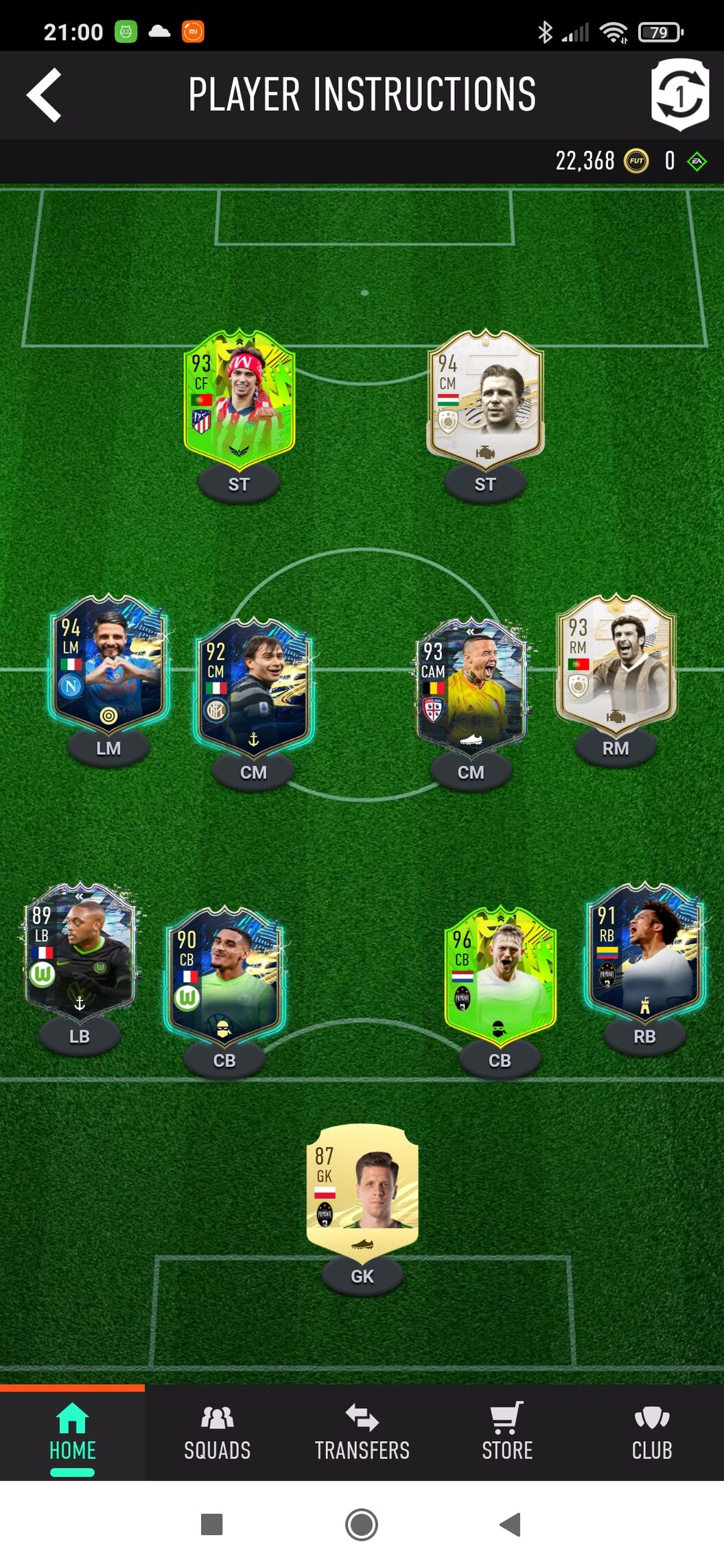The image size is (724, 1568).
Task: Switch to the Home tab
Action: point(72,1432)
